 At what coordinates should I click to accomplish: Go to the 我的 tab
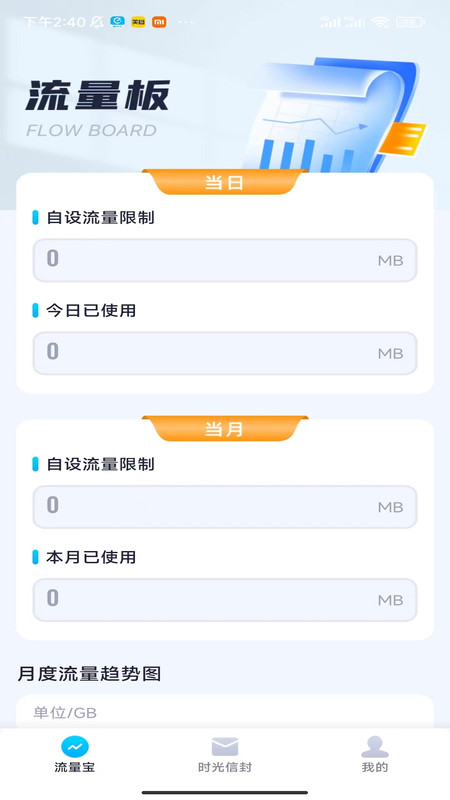tap(375, 755)
